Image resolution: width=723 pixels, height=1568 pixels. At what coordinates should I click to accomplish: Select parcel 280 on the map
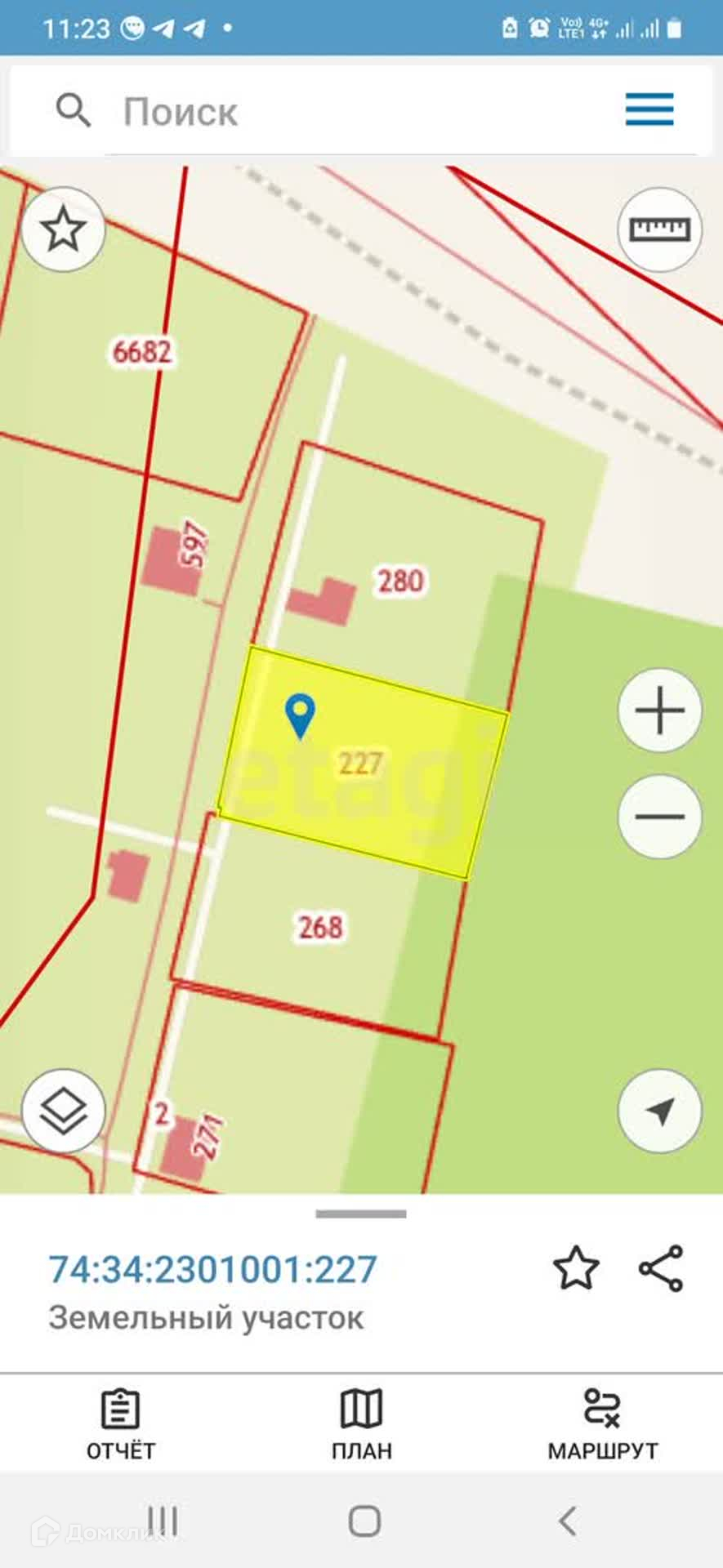tap(399, 581)
